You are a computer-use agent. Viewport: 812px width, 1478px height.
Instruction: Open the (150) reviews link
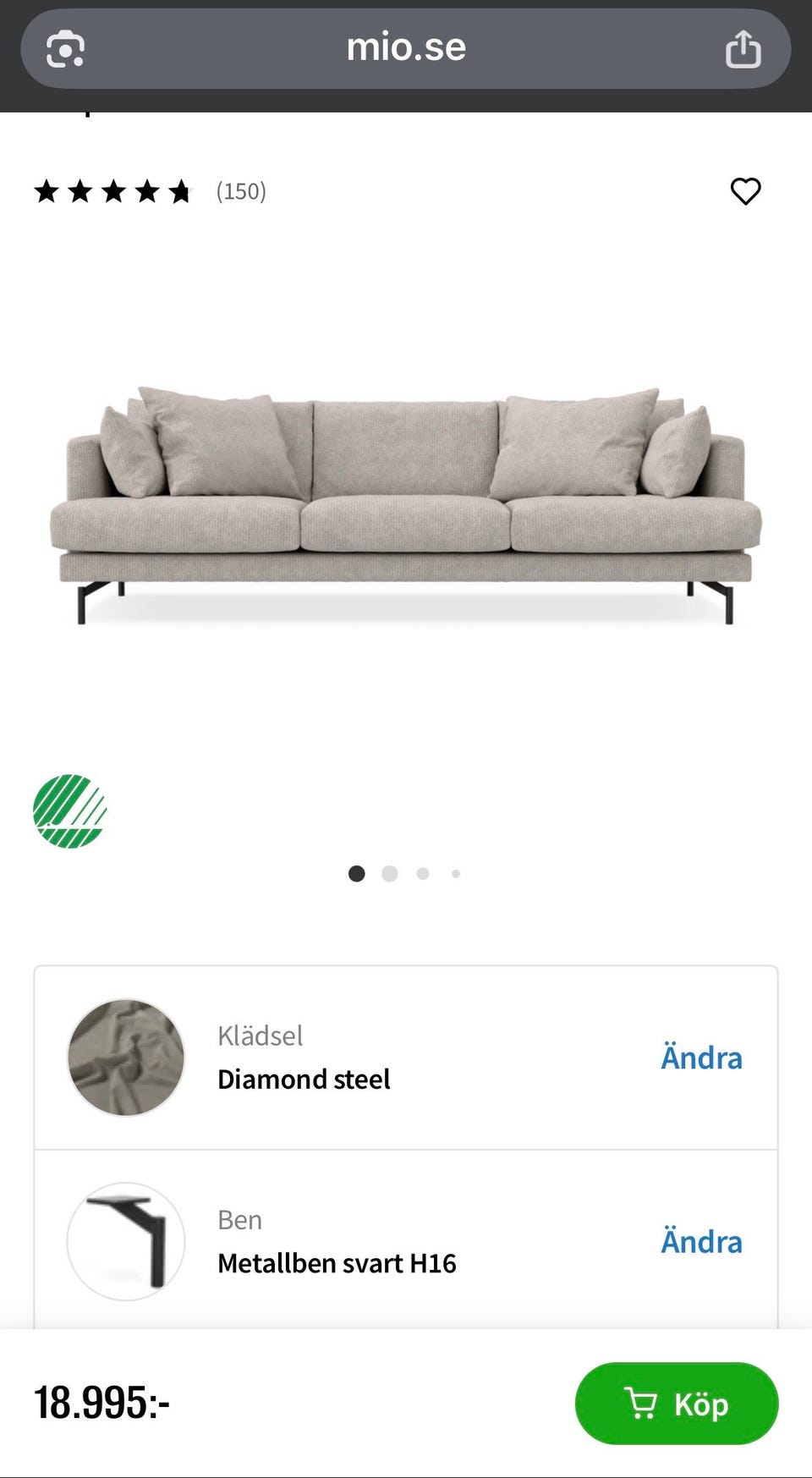pyautogui.click(x=240, y=190)
